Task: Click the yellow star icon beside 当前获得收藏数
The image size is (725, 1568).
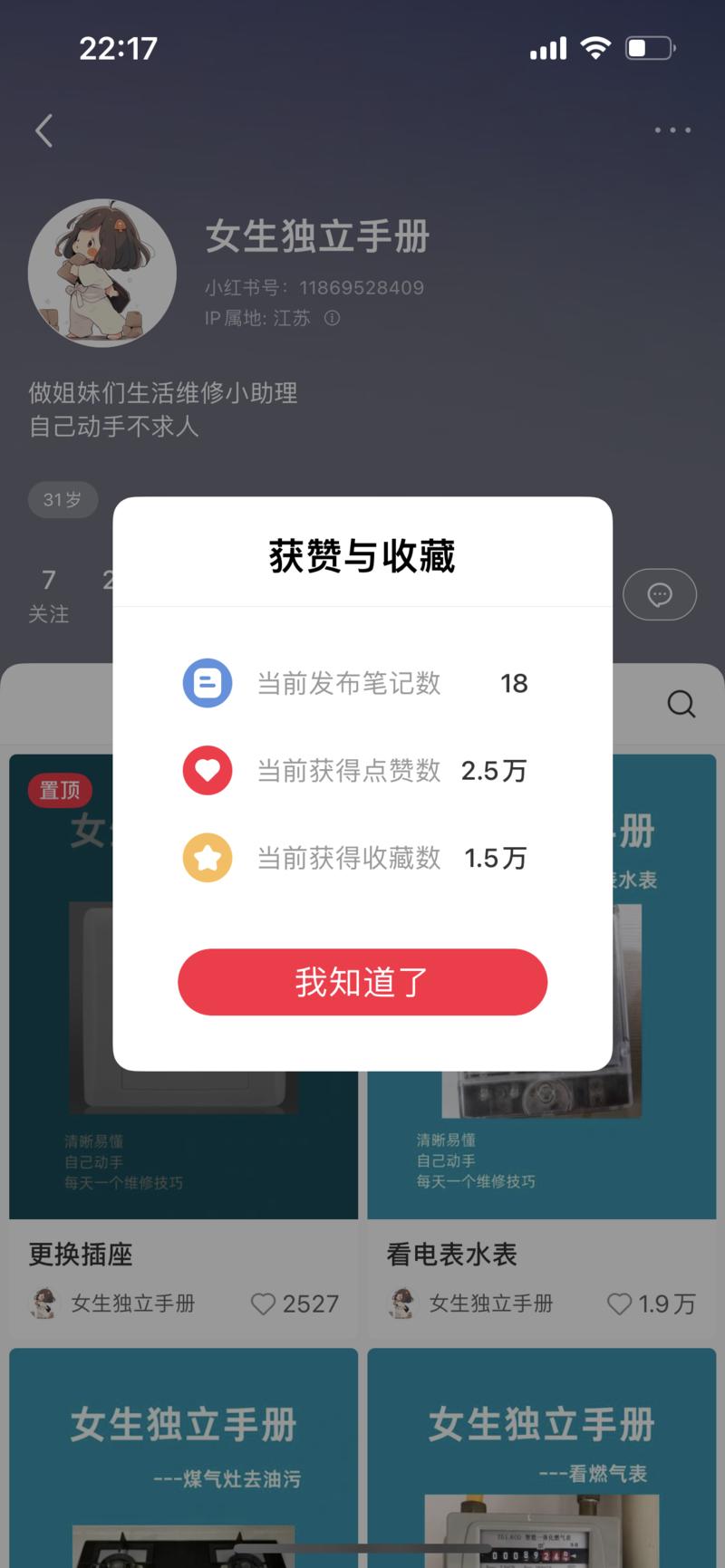Action: tap(208, 858)
